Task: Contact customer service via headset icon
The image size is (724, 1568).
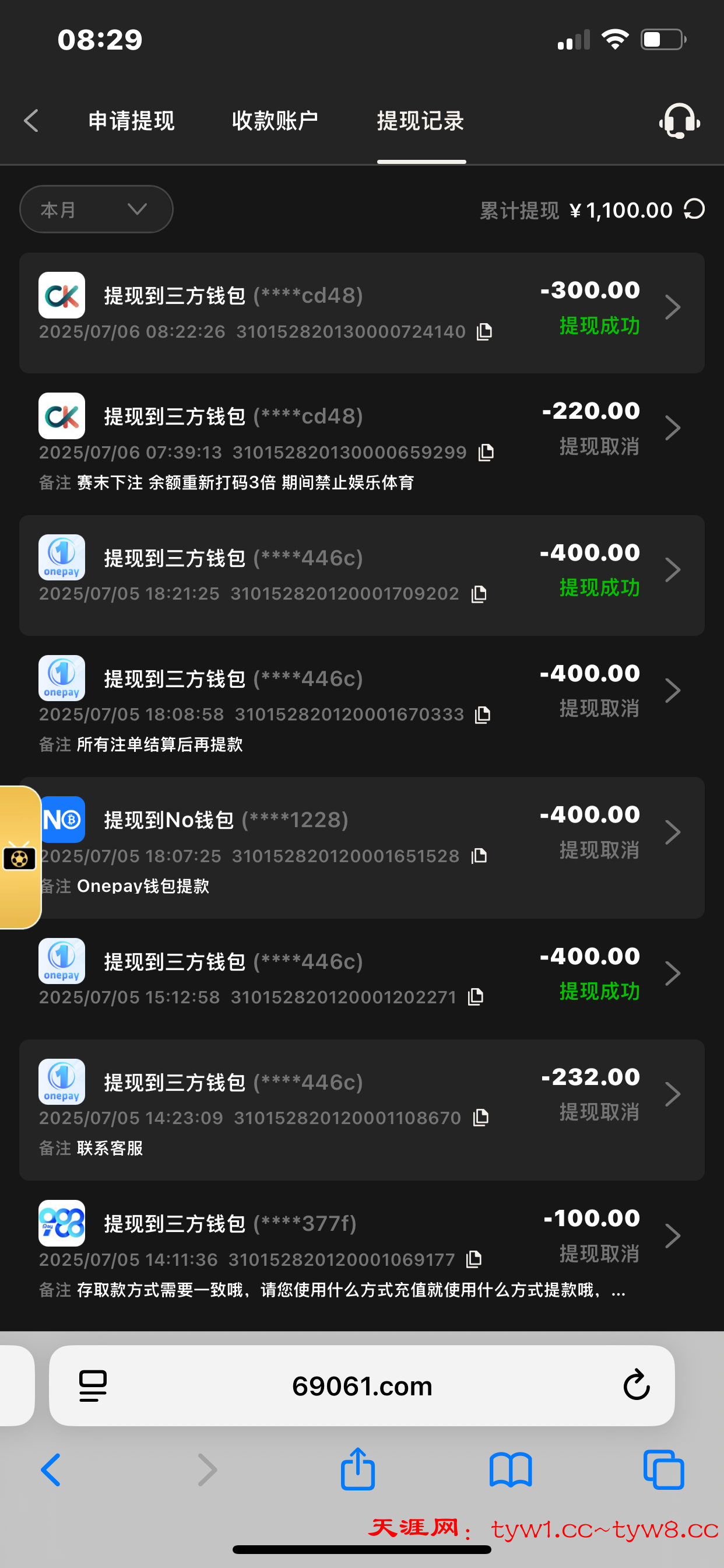Action: (679, 121)
